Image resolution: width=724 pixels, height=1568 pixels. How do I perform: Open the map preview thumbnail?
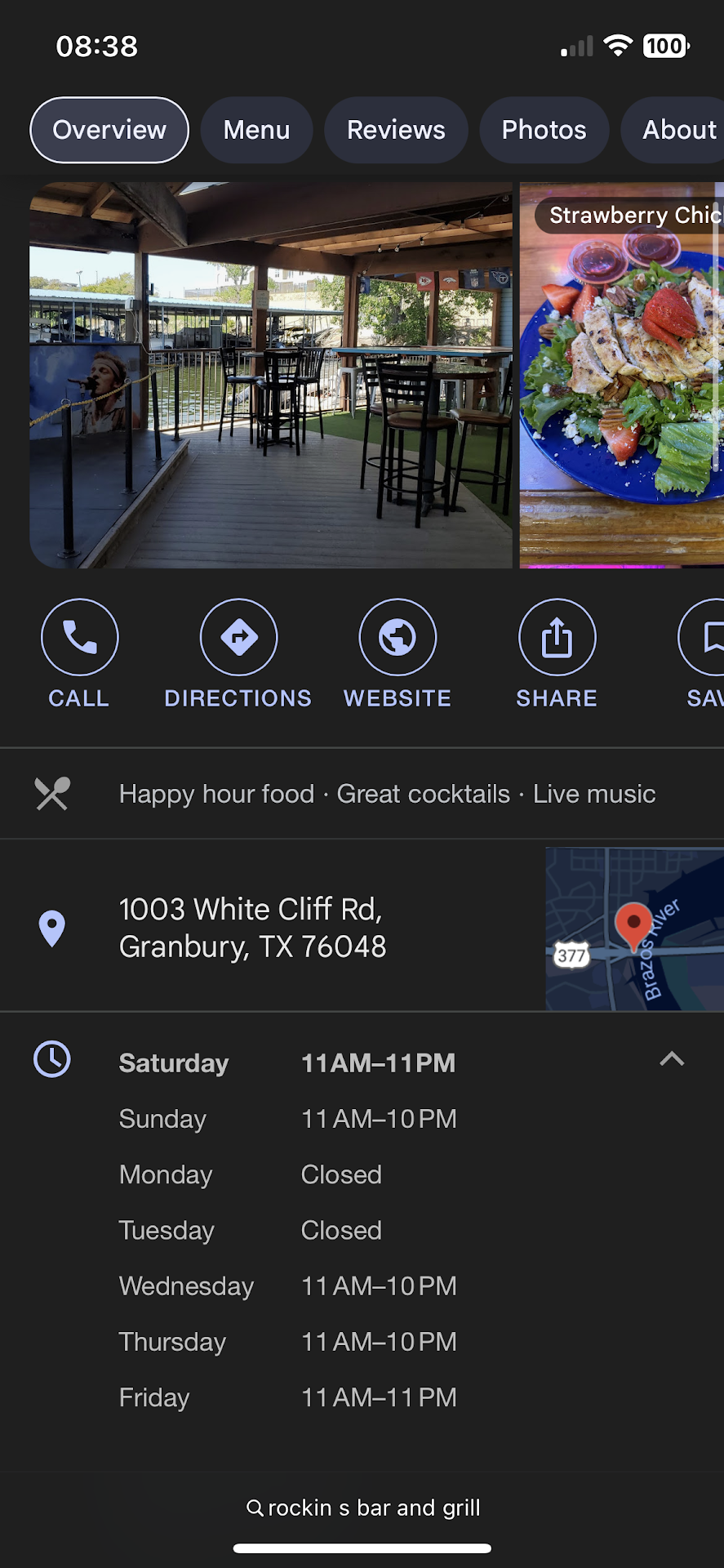point(634,929)
